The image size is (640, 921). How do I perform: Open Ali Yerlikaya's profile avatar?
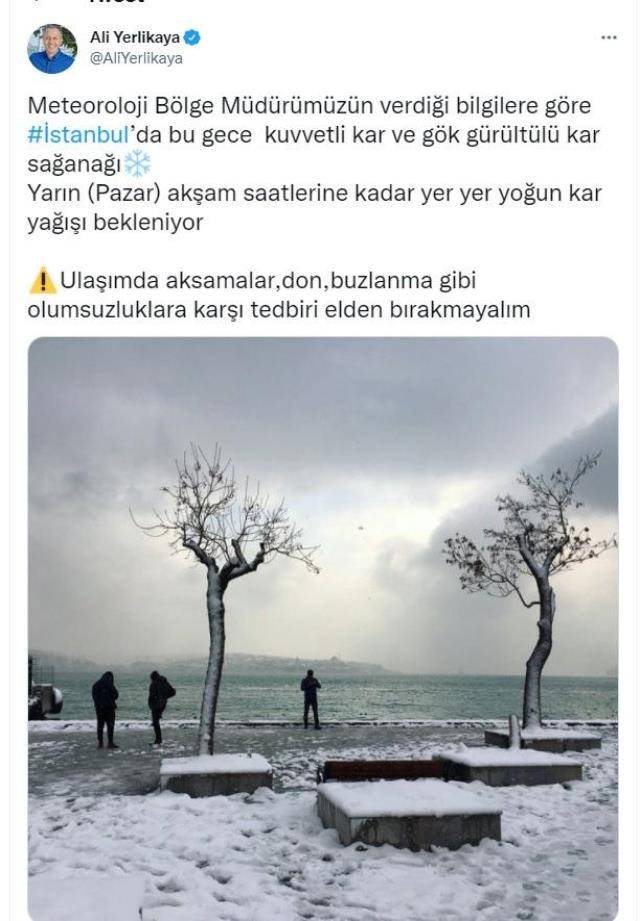[51, 48]
